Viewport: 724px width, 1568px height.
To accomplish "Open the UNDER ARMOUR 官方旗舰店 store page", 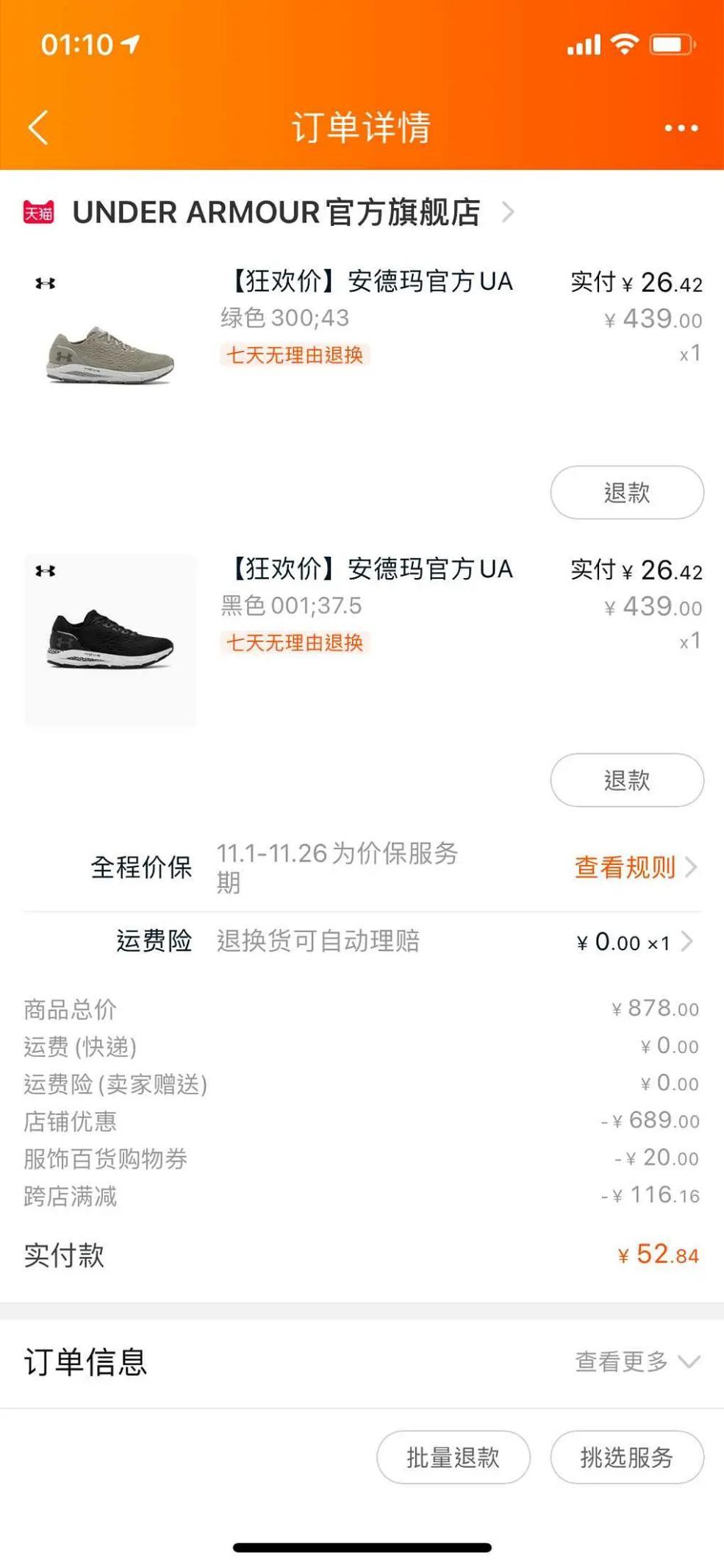I will pos(276,213).
